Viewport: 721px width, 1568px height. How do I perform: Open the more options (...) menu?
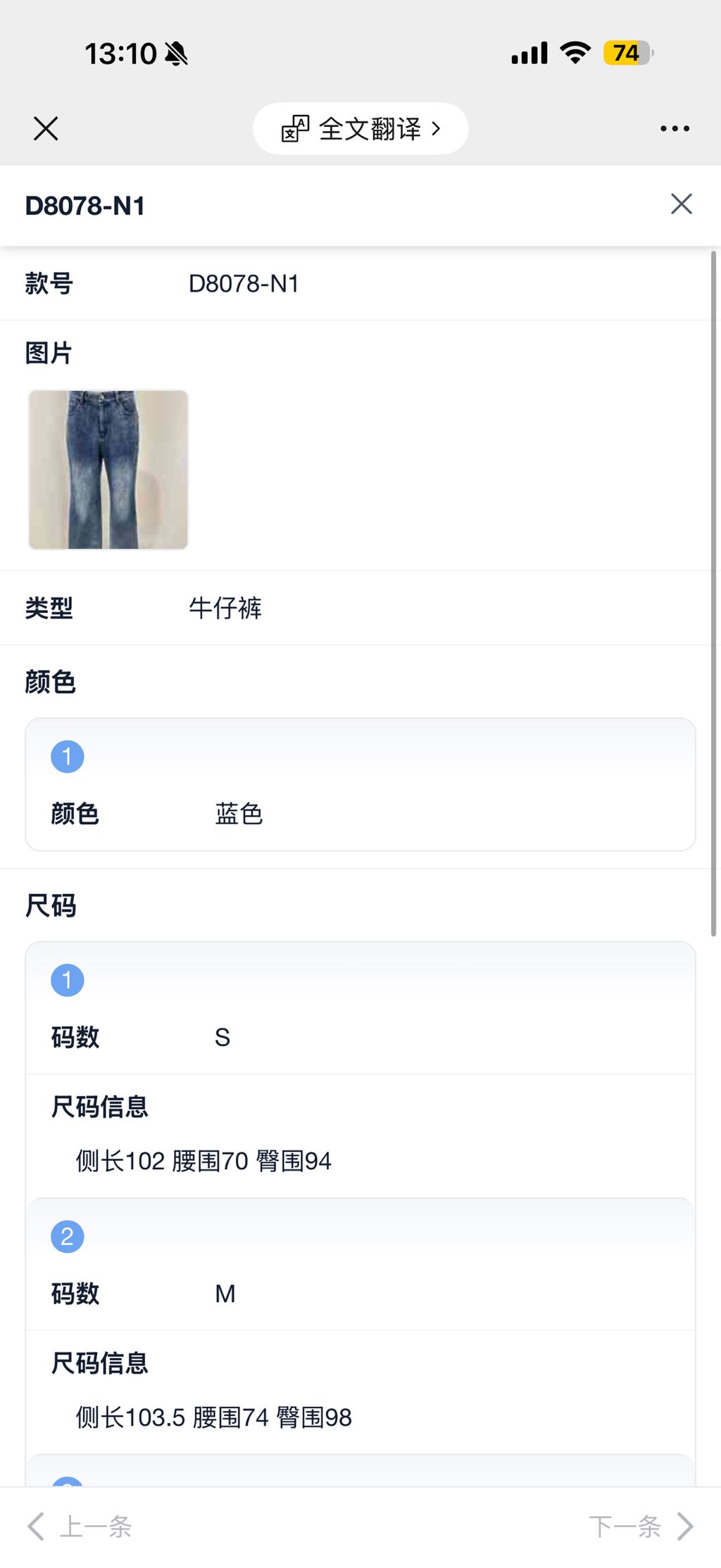tap(675, 127)
